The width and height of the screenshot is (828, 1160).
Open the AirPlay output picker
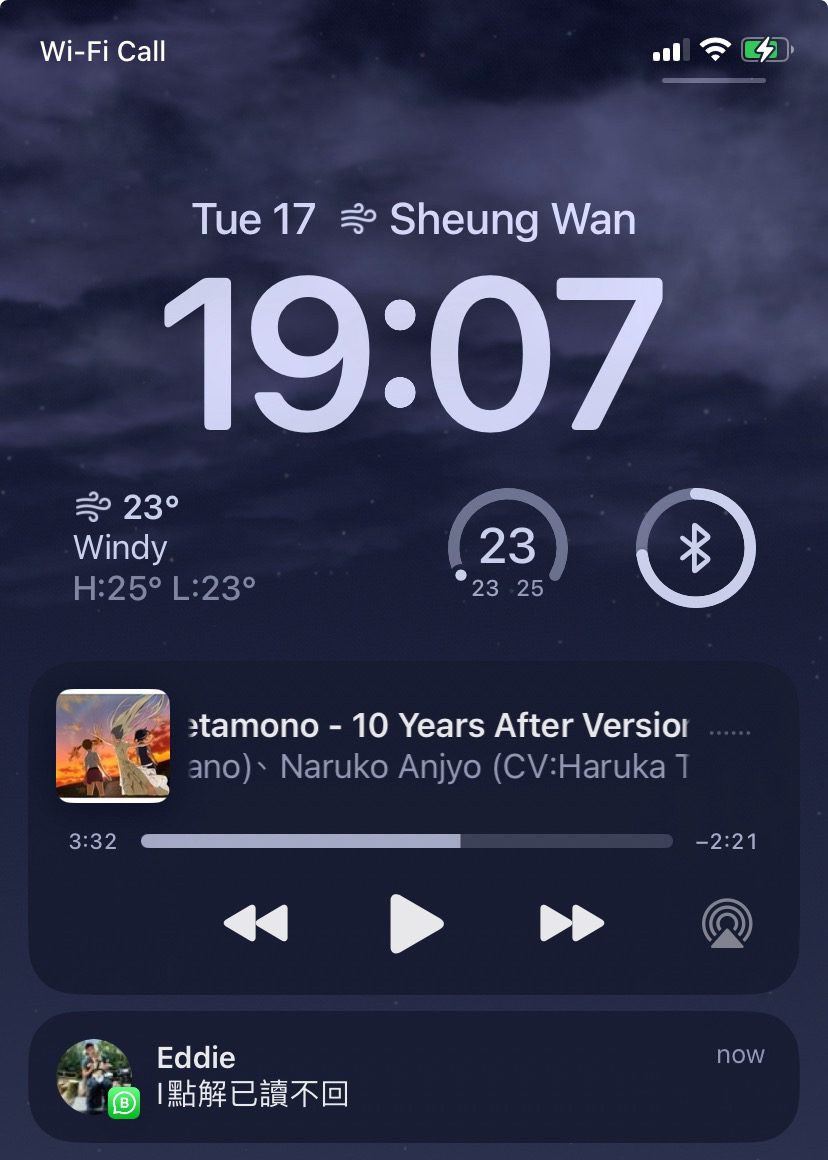(727, 923)
